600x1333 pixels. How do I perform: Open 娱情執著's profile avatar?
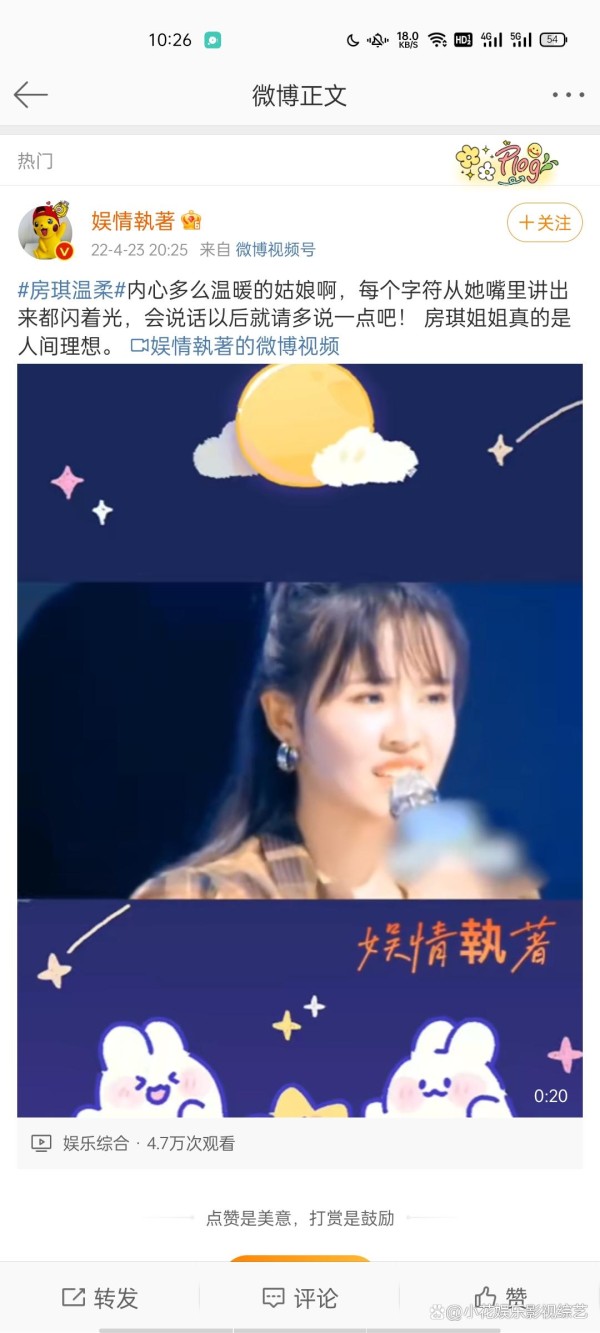point(45,231)
